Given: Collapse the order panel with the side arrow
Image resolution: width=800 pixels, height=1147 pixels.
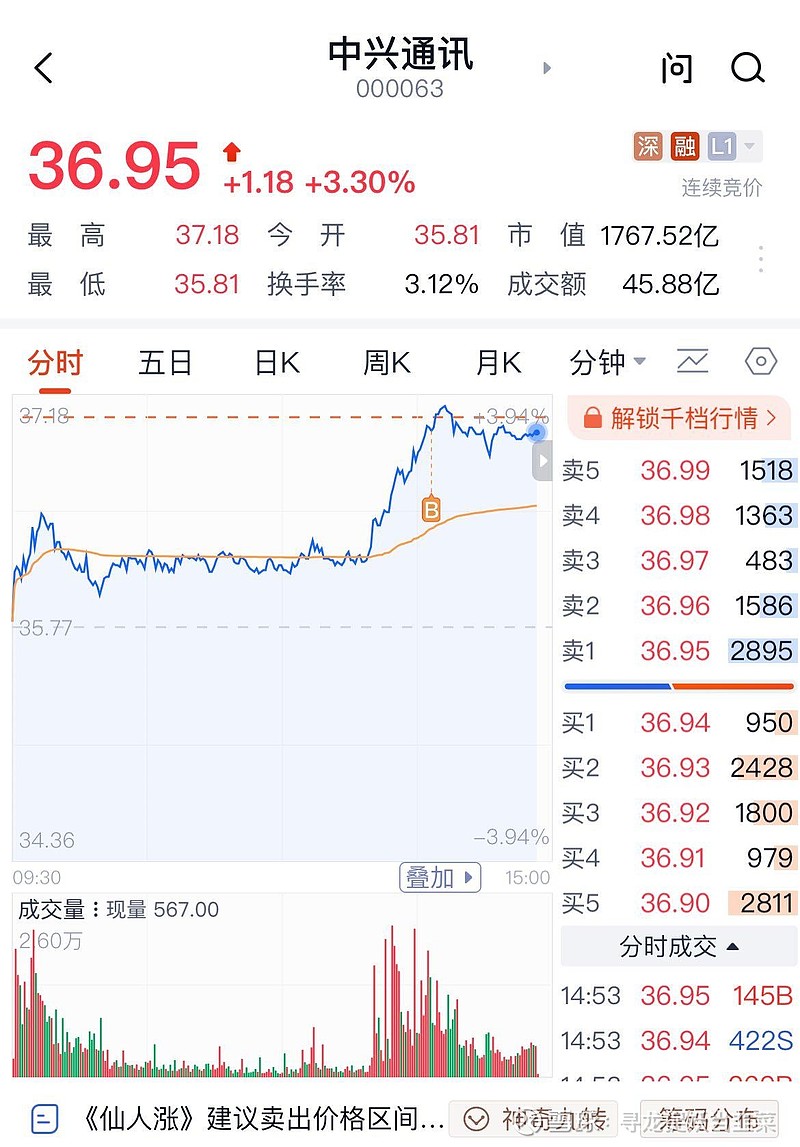Looking at the screenshot, I should [x=543, y=461].
